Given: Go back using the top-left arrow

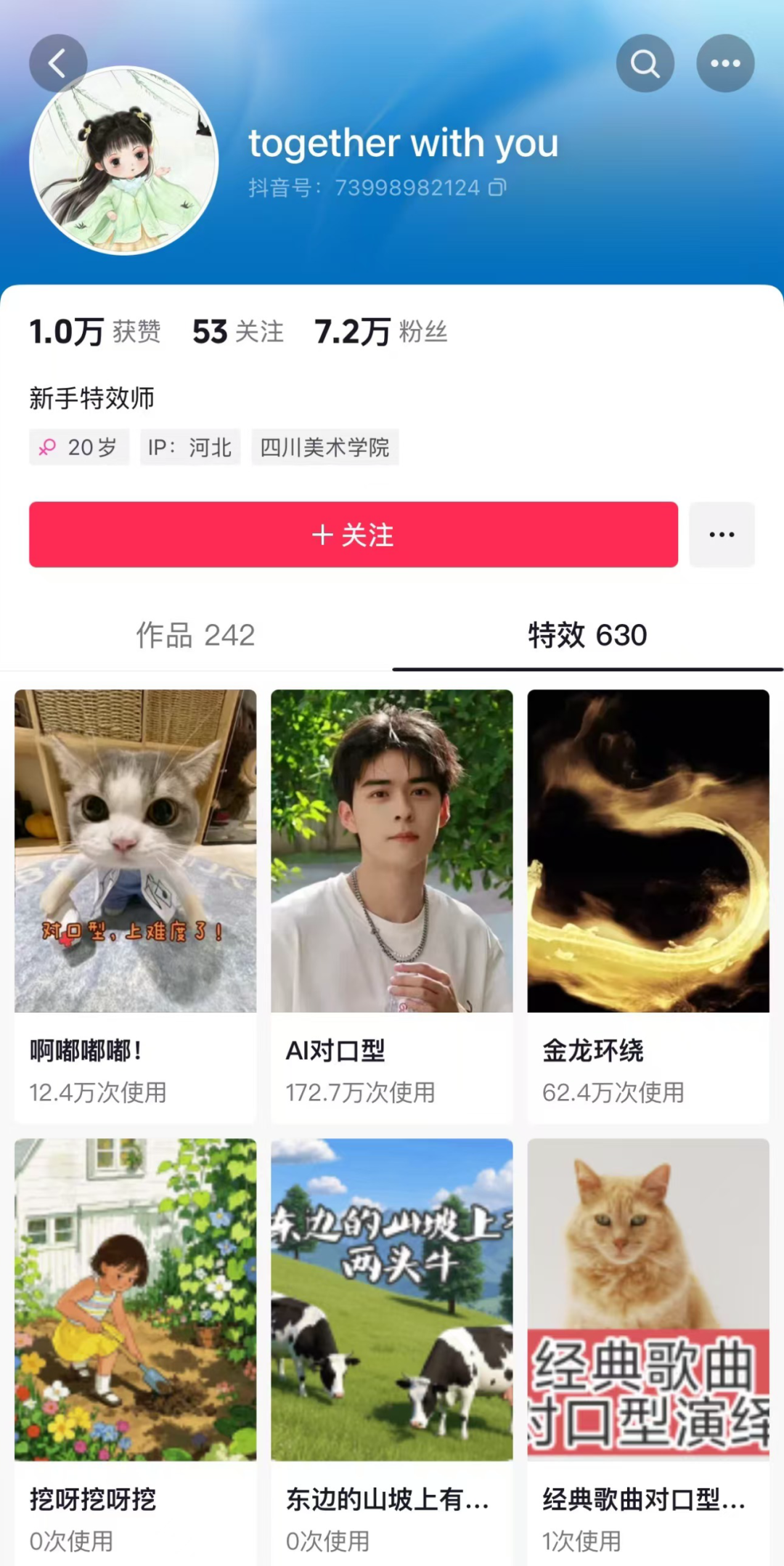Looking at the screenshot, I should click(58, 63).
